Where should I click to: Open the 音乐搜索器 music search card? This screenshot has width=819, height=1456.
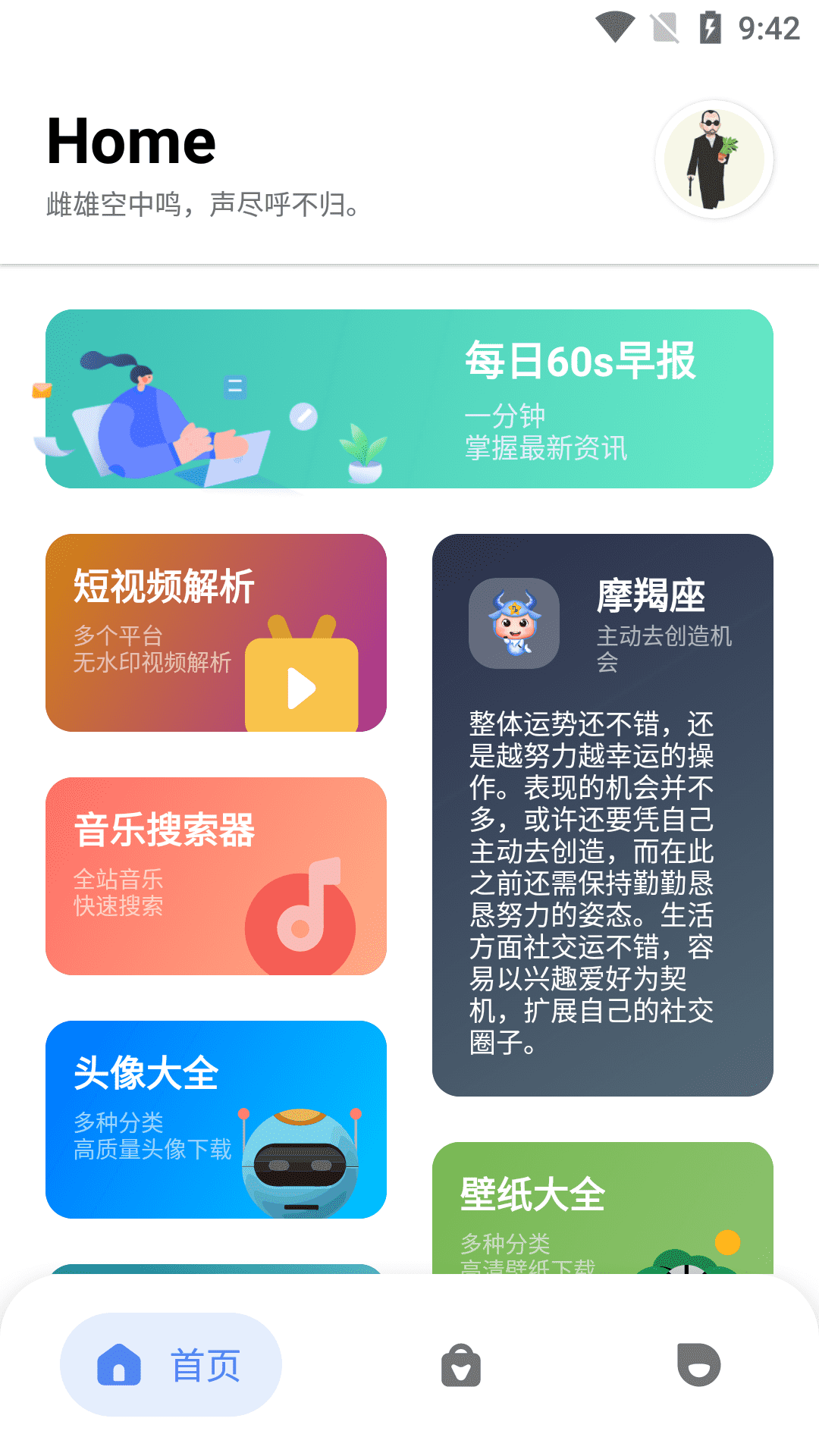pos(216,876)
